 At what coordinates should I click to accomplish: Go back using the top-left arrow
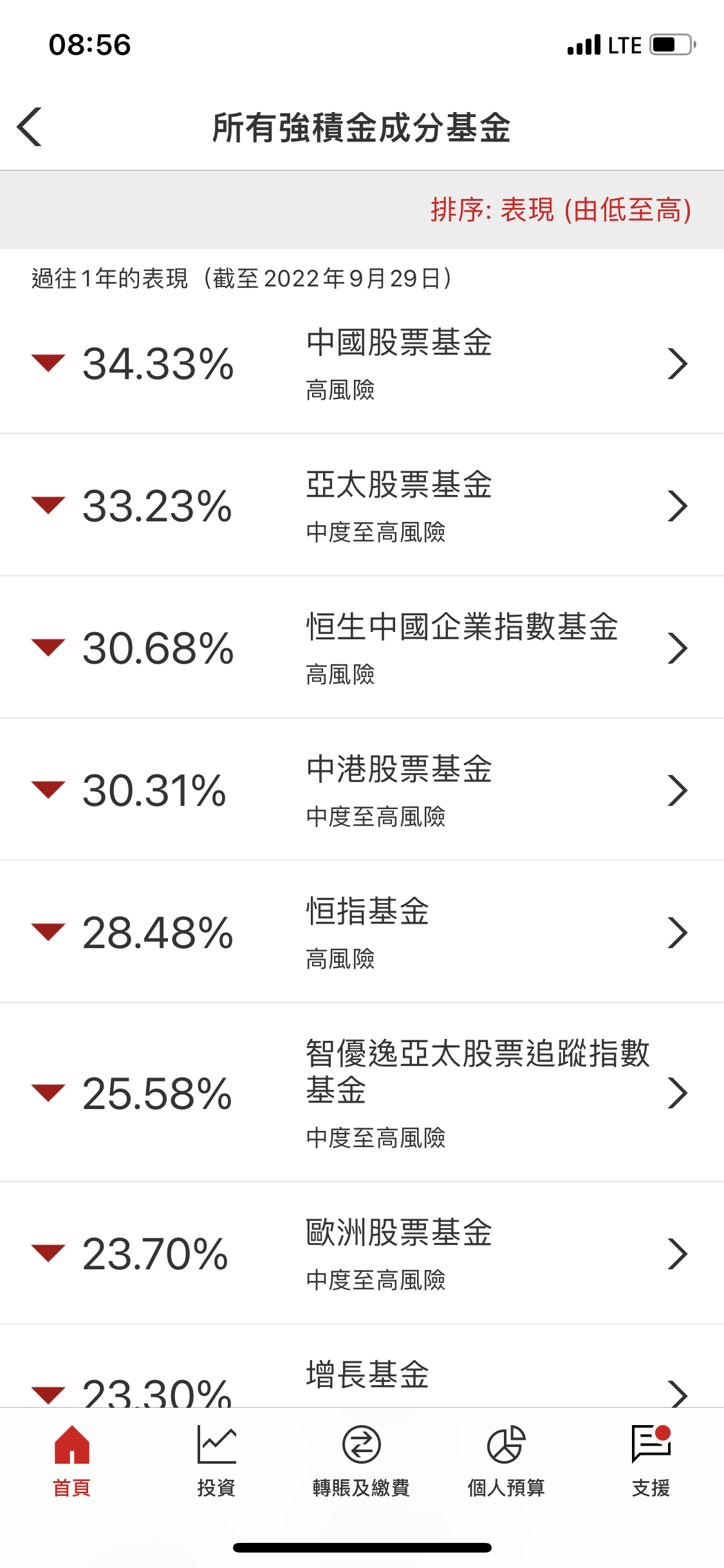pos(30,127)
